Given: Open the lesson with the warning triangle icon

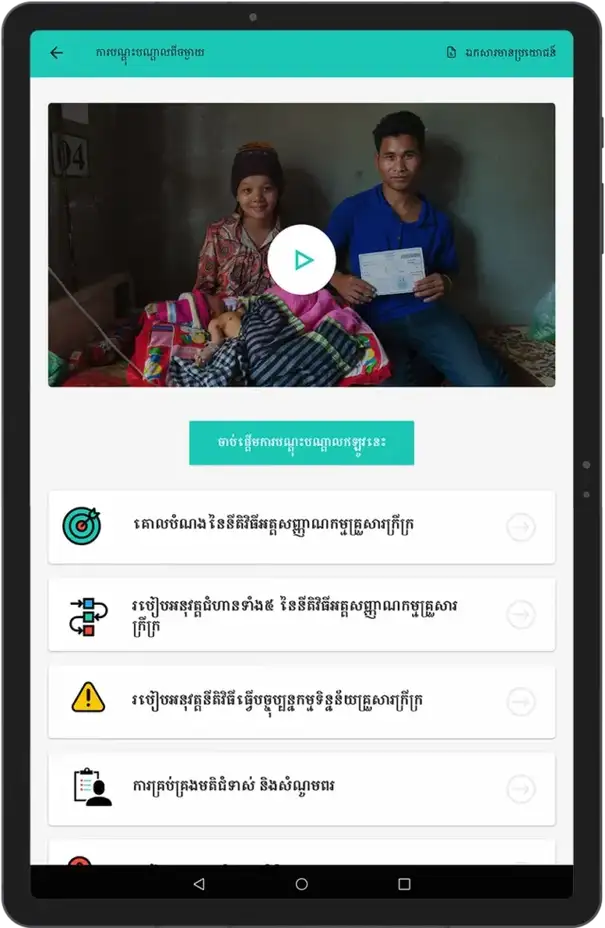Looking at the screenshot, I should (301, 701).
